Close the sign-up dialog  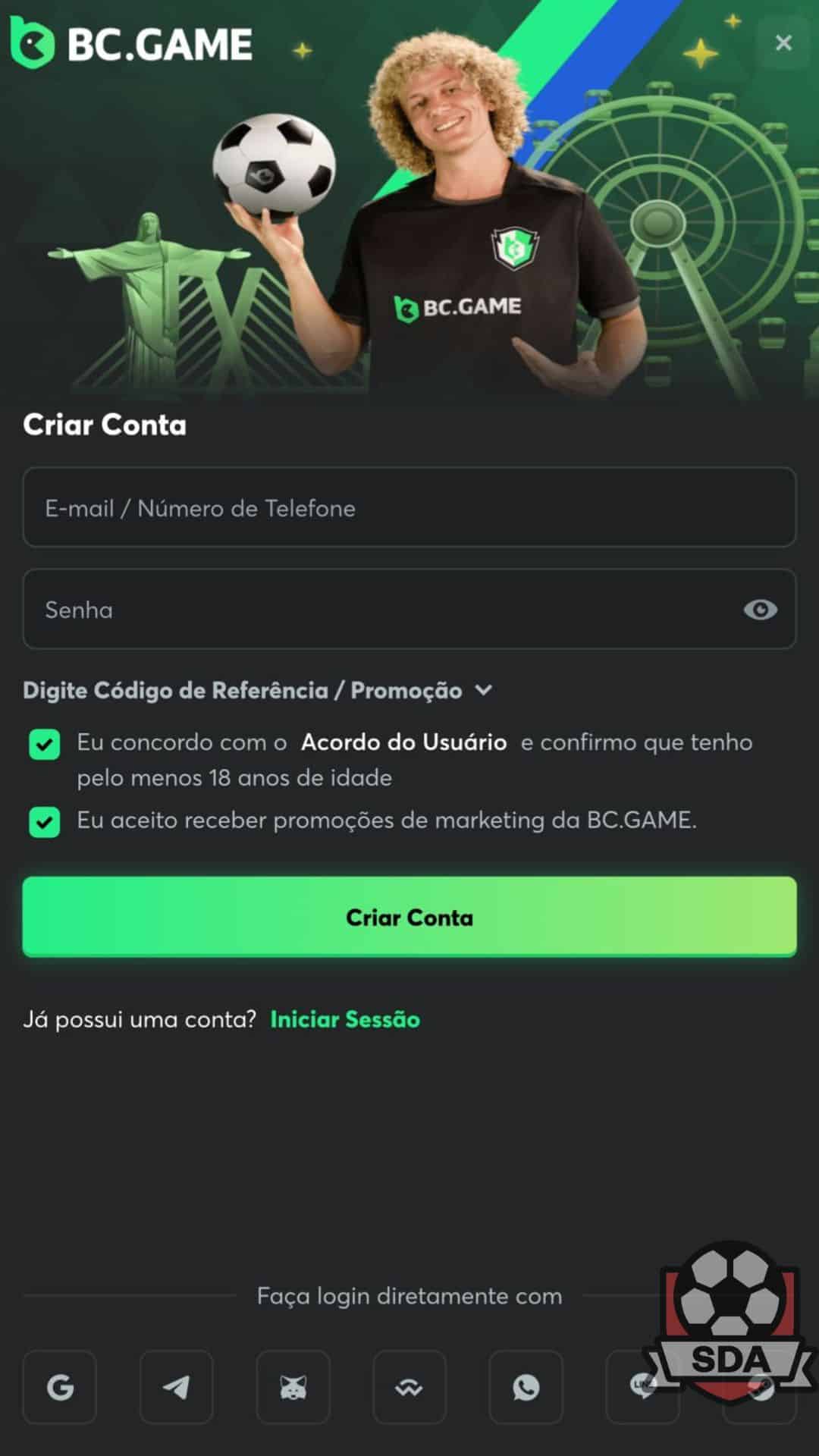tap(783, 42)
